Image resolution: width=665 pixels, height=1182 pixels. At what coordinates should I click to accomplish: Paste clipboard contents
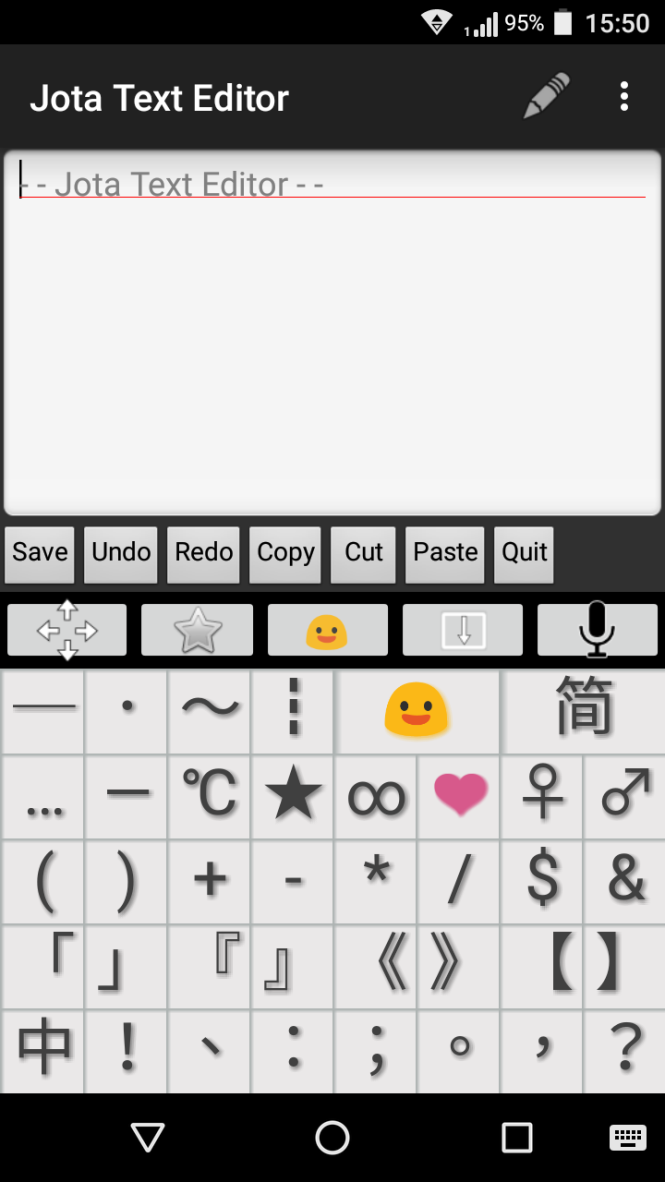pos(445,553)
